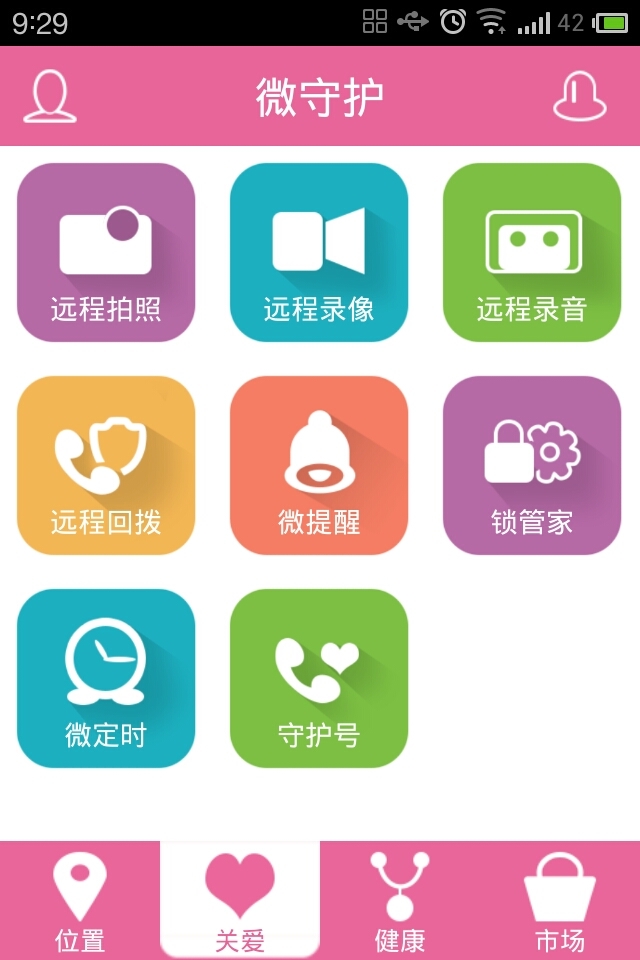Switch to the 位置 location tab

[80, 901]
